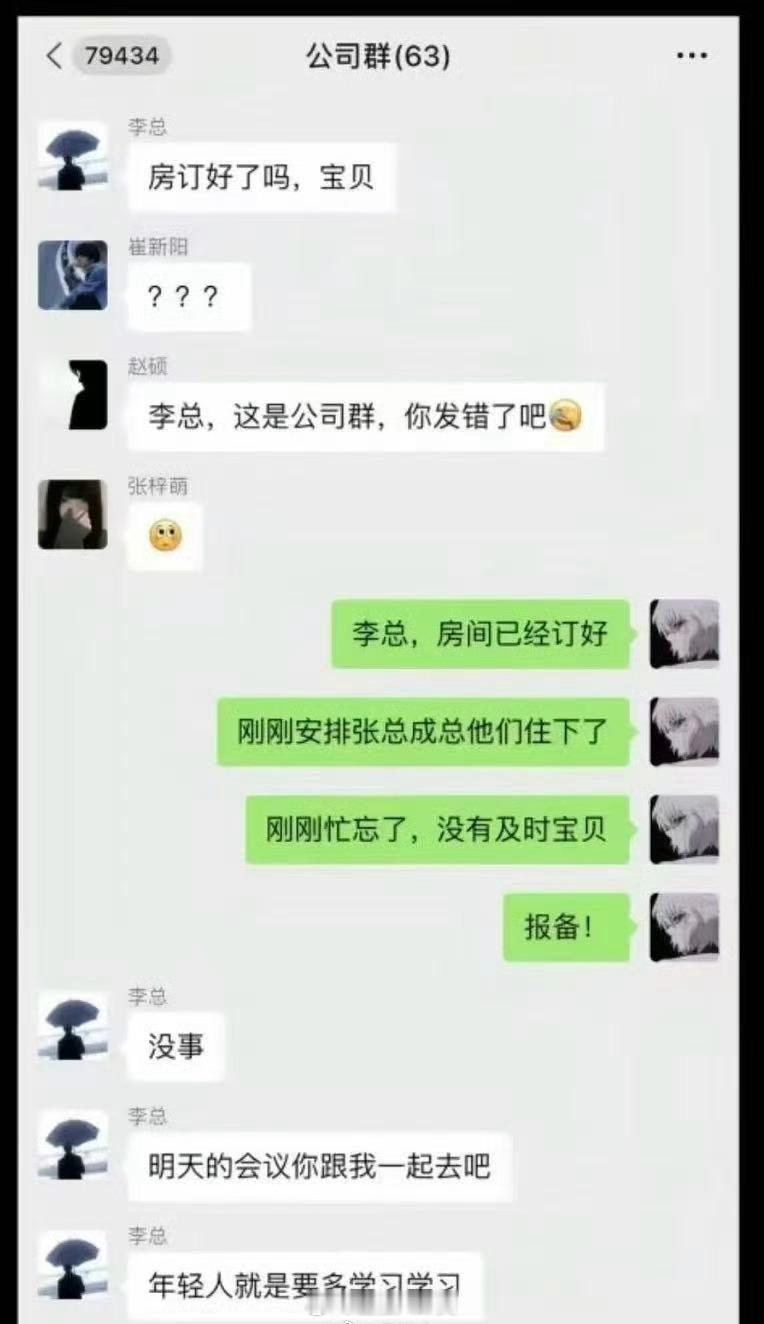Tap the back arrow to leave the chat

(x=56, y=55)
